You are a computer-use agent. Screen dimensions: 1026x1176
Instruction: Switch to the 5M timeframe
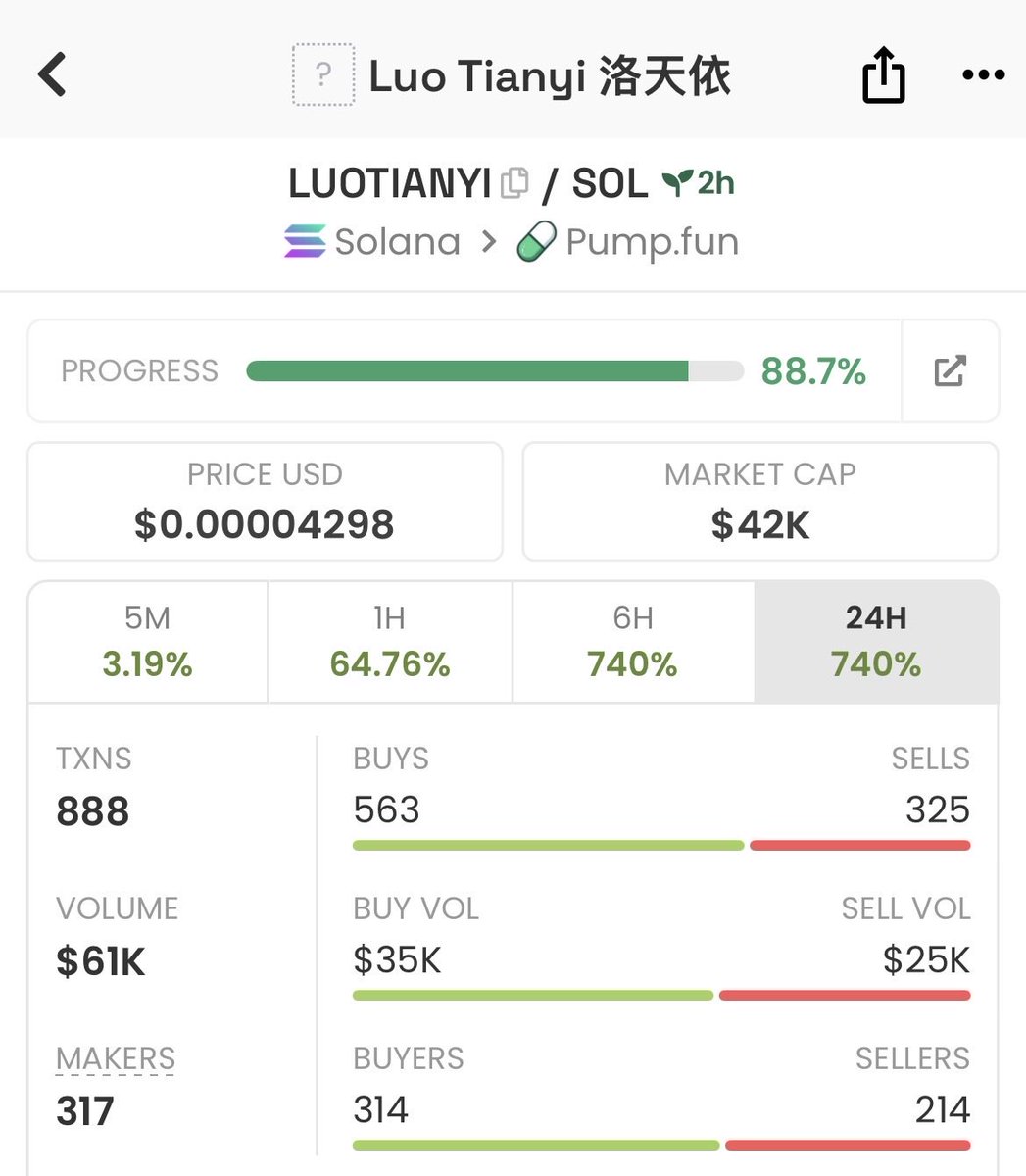[x=148, y=642]
